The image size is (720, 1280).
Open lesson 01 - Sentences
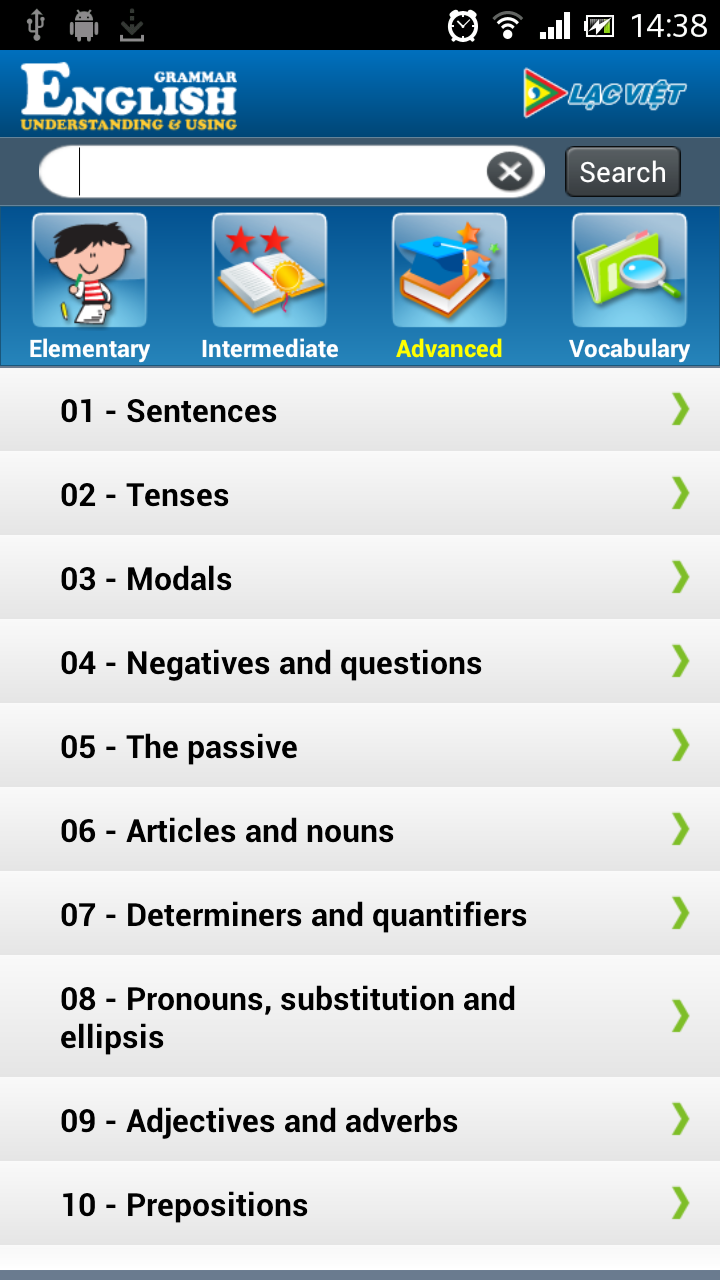tap(360, 410)
